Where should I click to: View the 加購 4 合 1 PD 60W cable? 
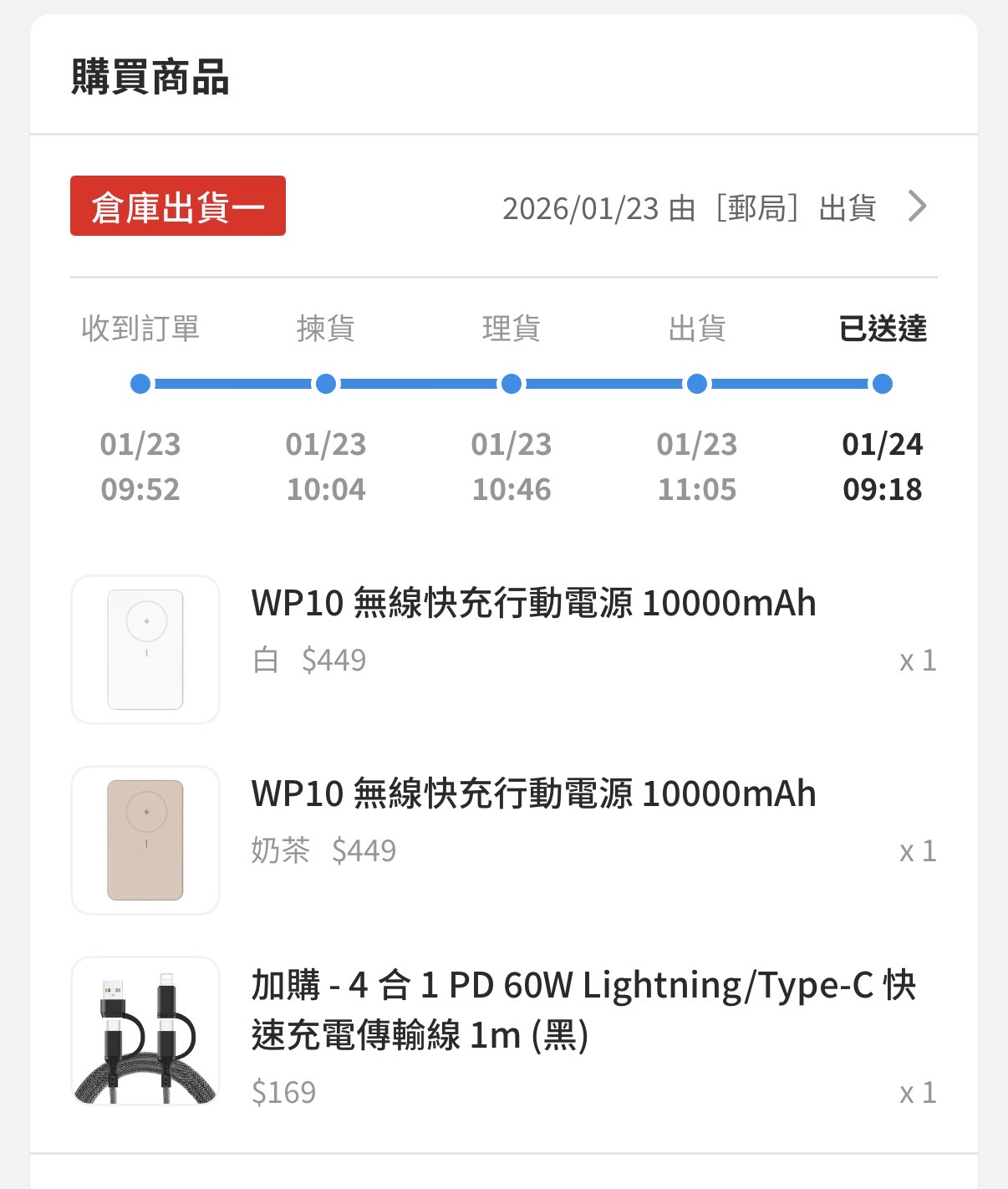[583, 1010]
